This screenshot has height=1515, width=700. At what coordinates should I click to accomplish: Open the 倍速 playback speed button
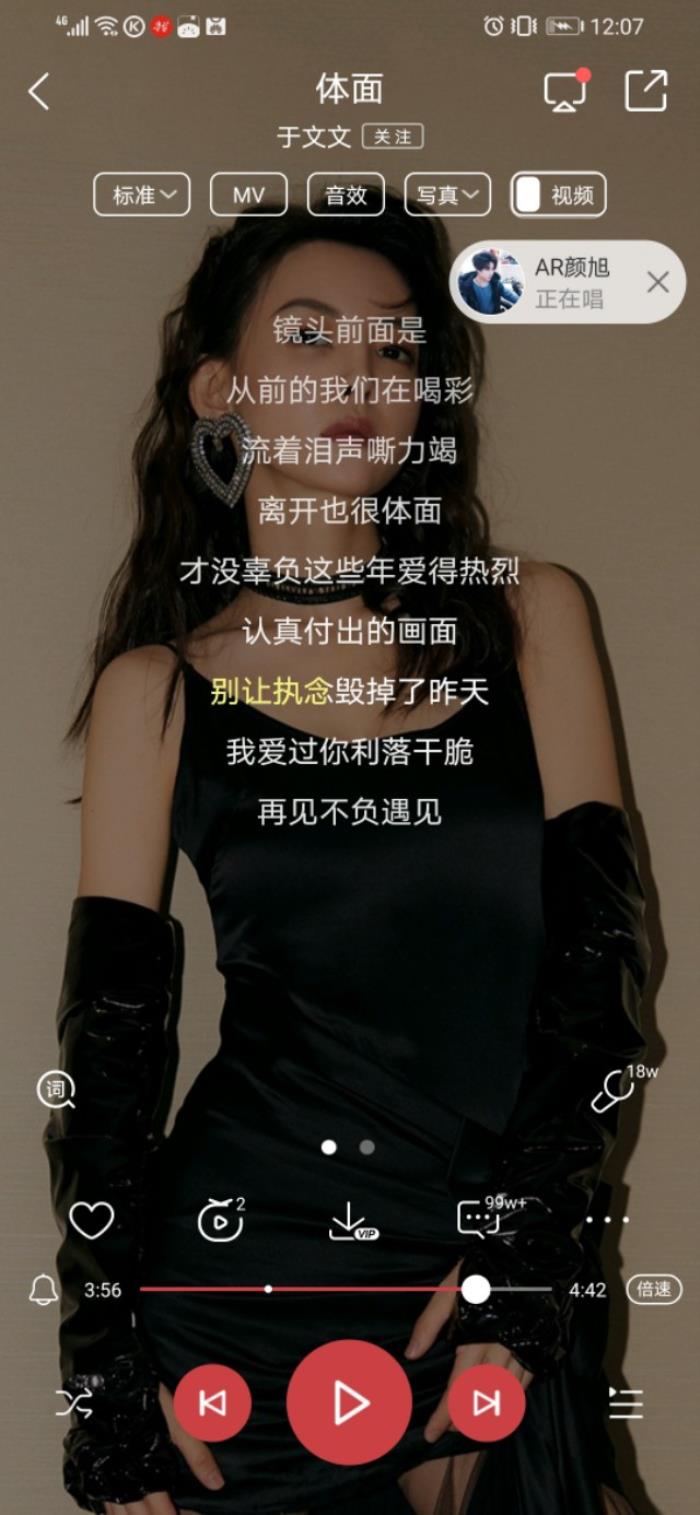pos(654,1289)
